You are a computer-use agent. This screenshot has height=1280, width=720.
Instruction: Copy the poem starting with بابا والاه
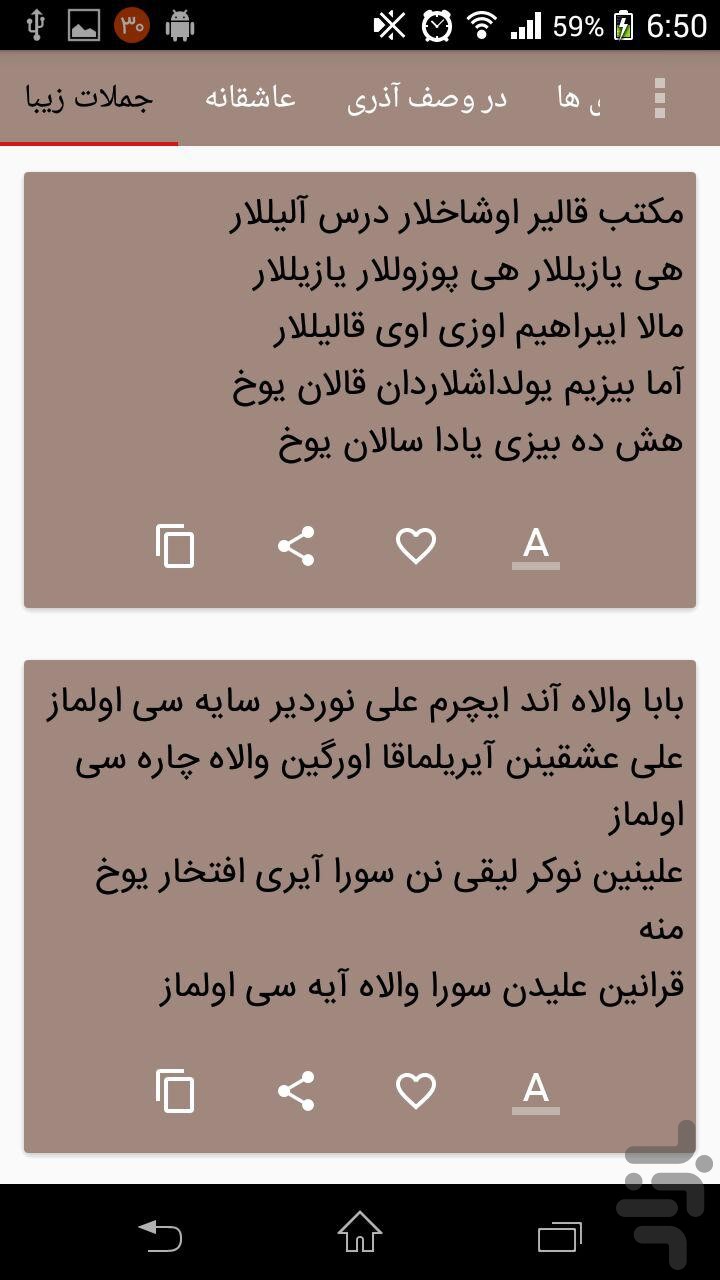[x=175, y=1090]
